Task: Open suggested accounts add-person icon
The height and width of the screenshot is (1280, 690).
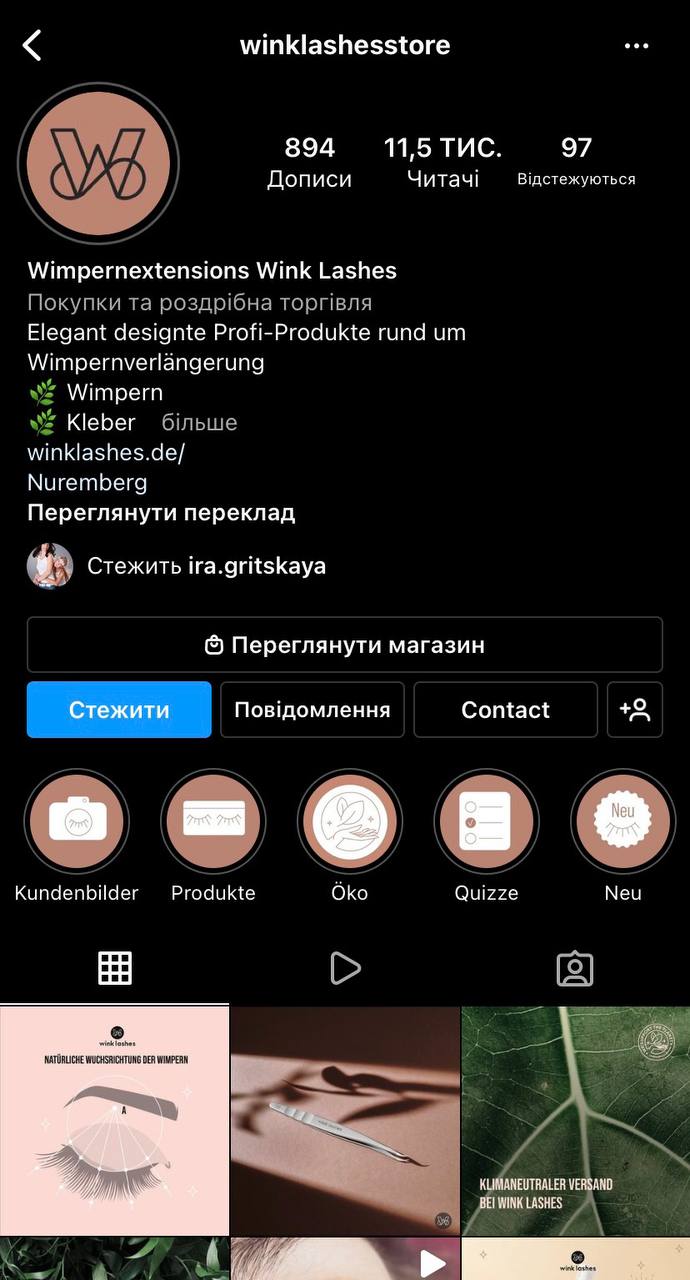Action: [635, 710]
